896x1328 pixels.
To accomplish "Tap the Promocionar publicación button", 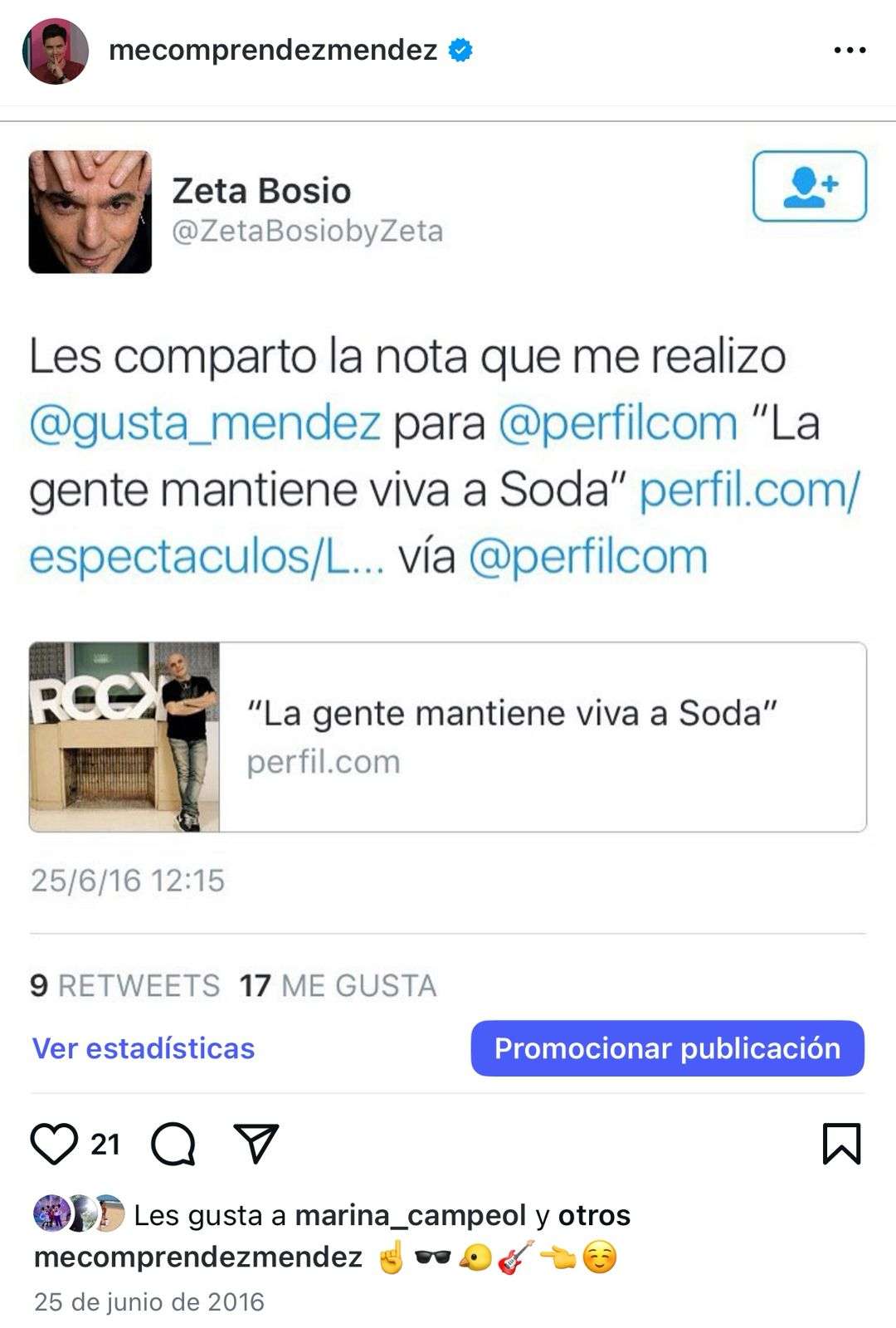I will tap(667, 1048).
